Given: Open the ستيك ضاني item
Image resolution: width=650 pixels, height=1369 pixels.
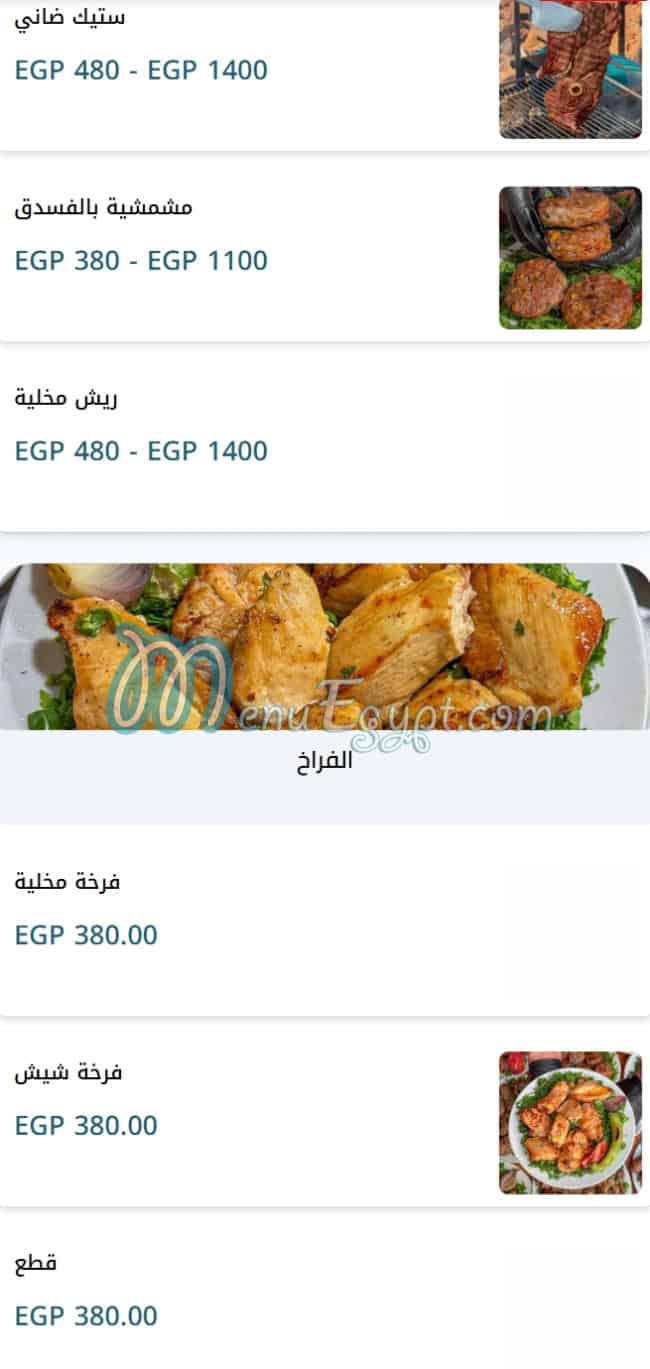Looking at the screenshot, I should [71, 19].
